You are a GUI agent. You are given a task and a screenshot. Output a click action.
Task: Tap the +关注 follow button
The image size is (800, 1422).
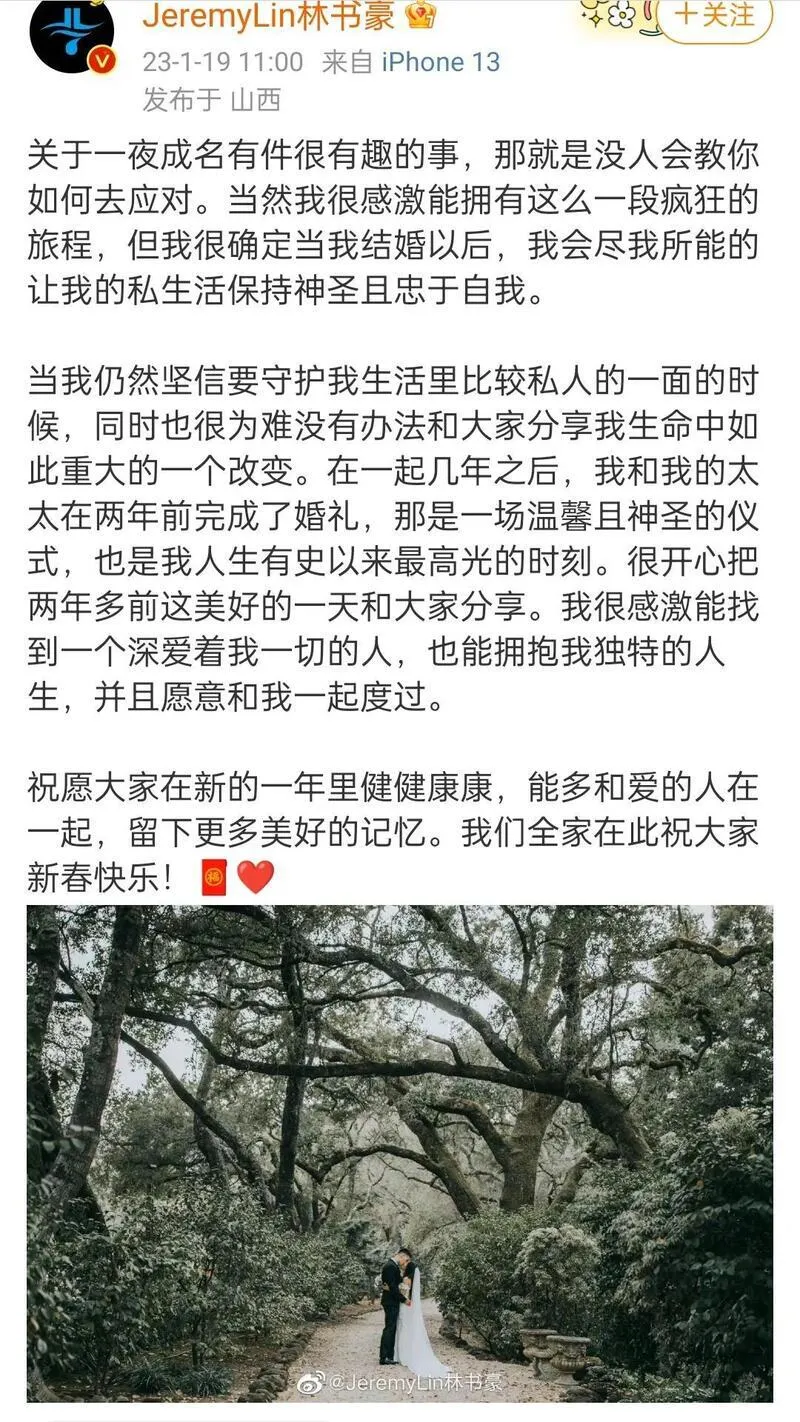pyautogui.click(x=713, y=17)
